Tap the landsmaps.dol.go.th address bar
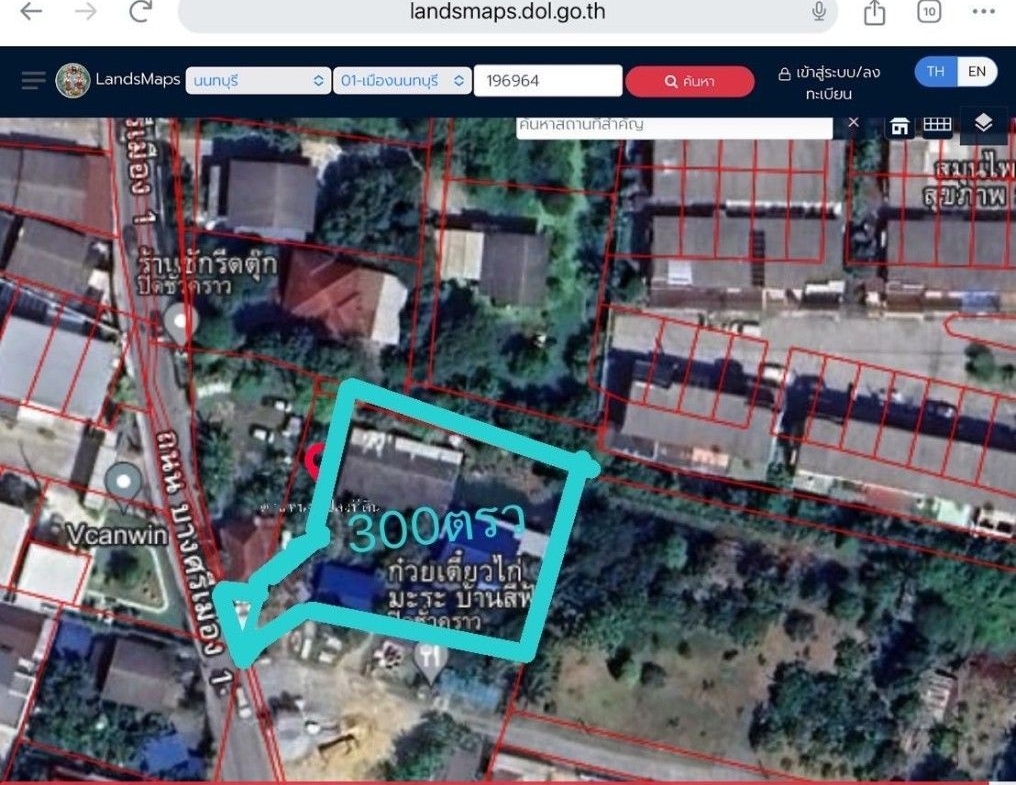Viewport: 1016px width, 785px height. (507, 13)
